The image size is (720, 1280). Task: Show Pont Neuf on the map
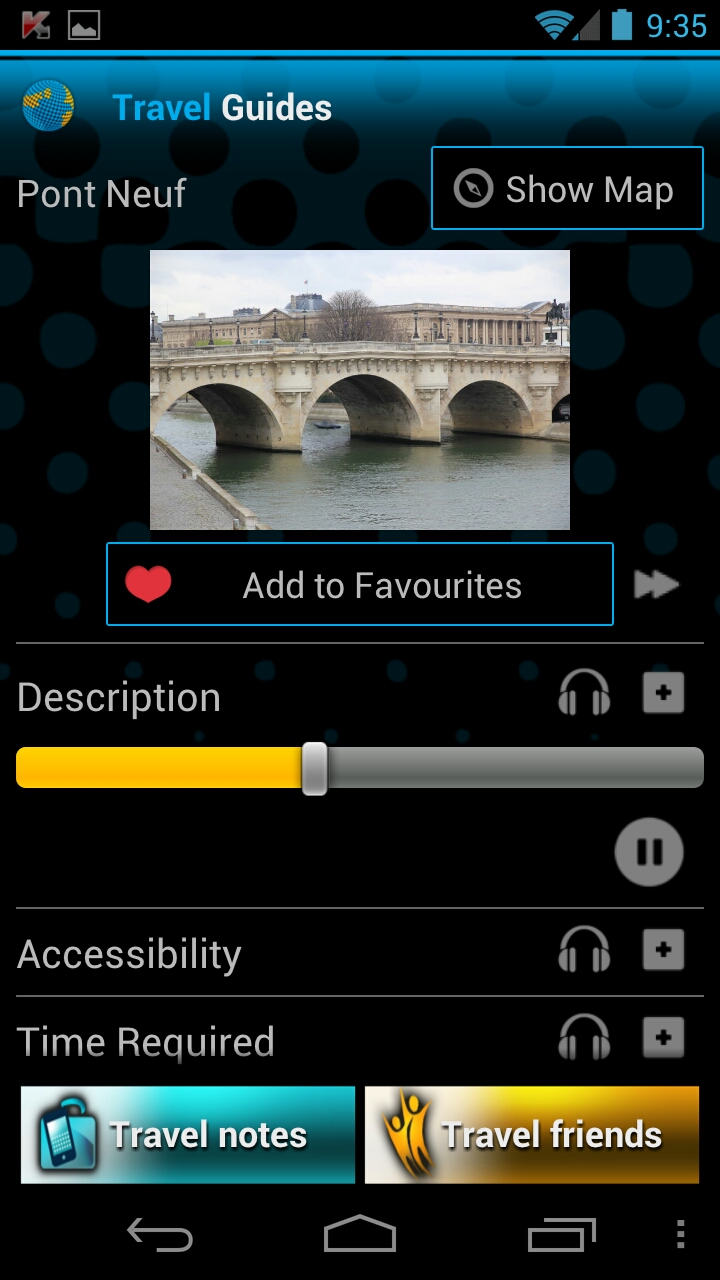tap(567, 189)
